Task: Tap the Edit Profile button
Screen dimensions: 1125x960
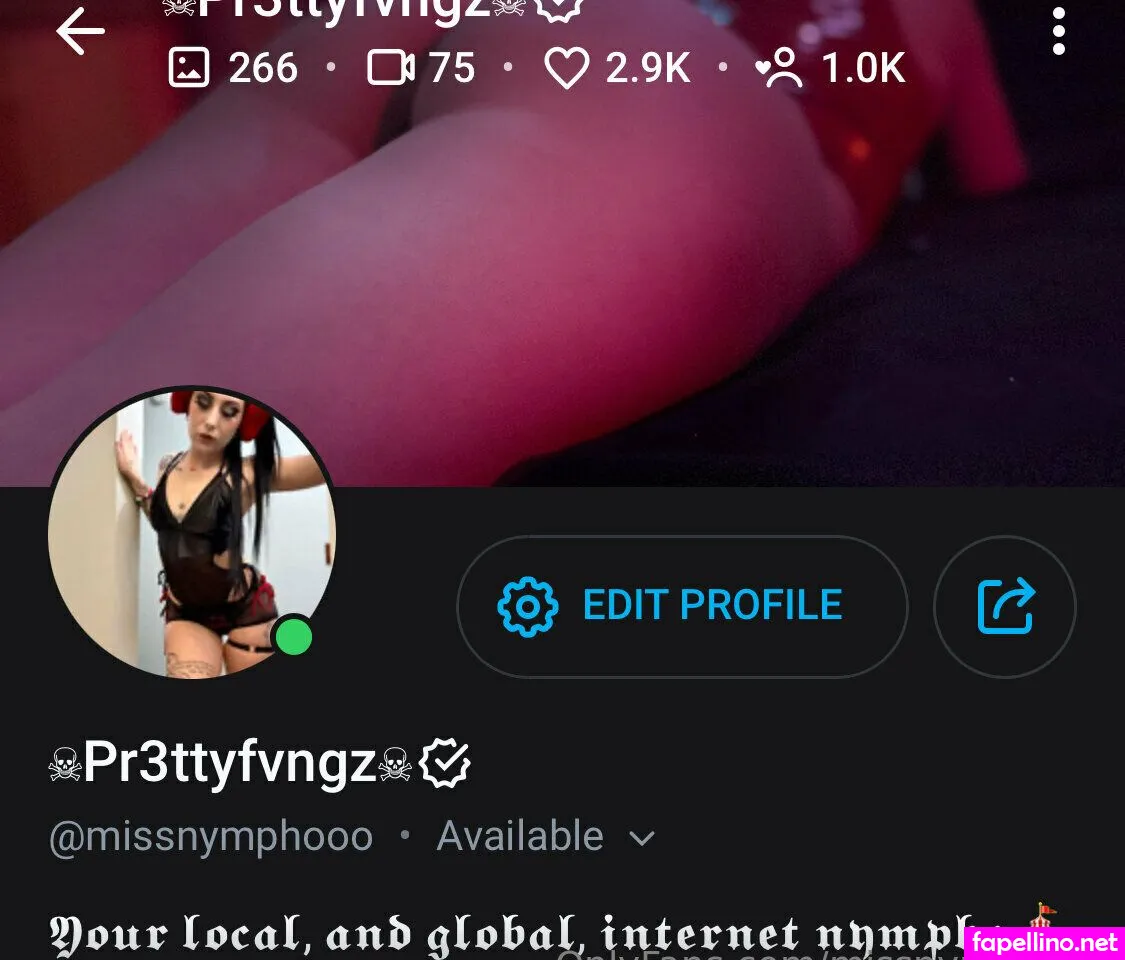Action: (682, 606)
